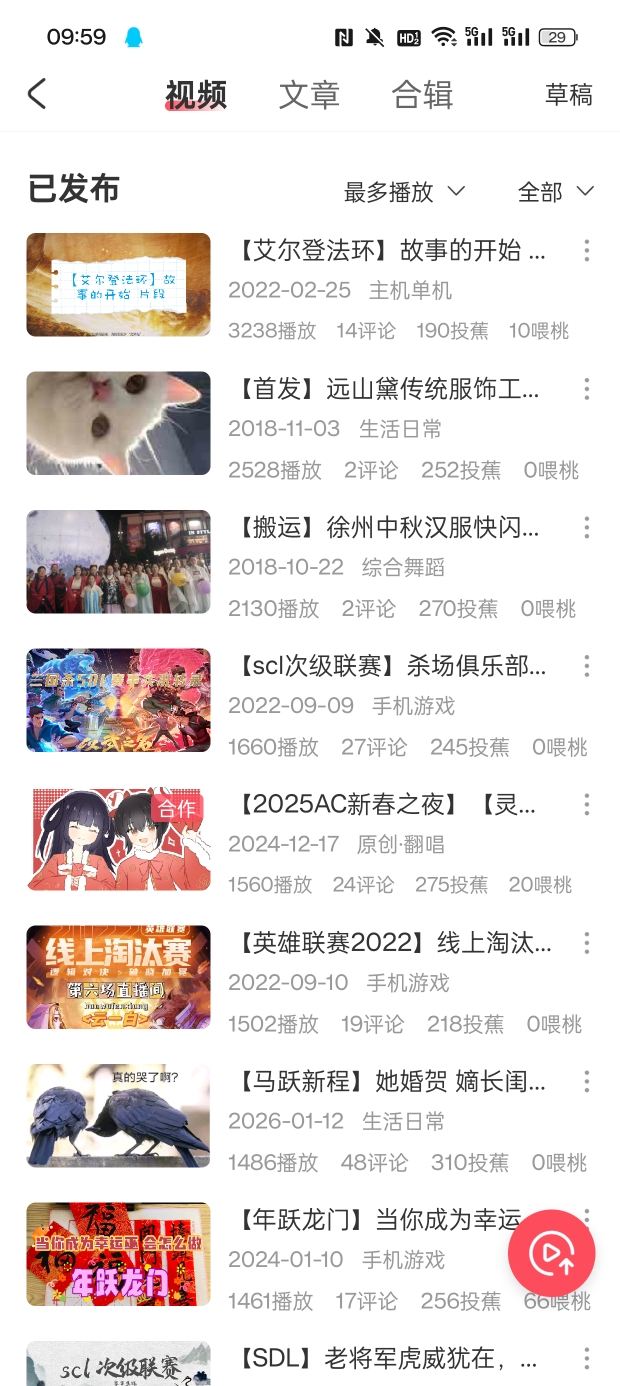Open the 【搬运】徐州中秋汉服快闪 video
This screenshot has width=620, height=1386.
[388, 528]
